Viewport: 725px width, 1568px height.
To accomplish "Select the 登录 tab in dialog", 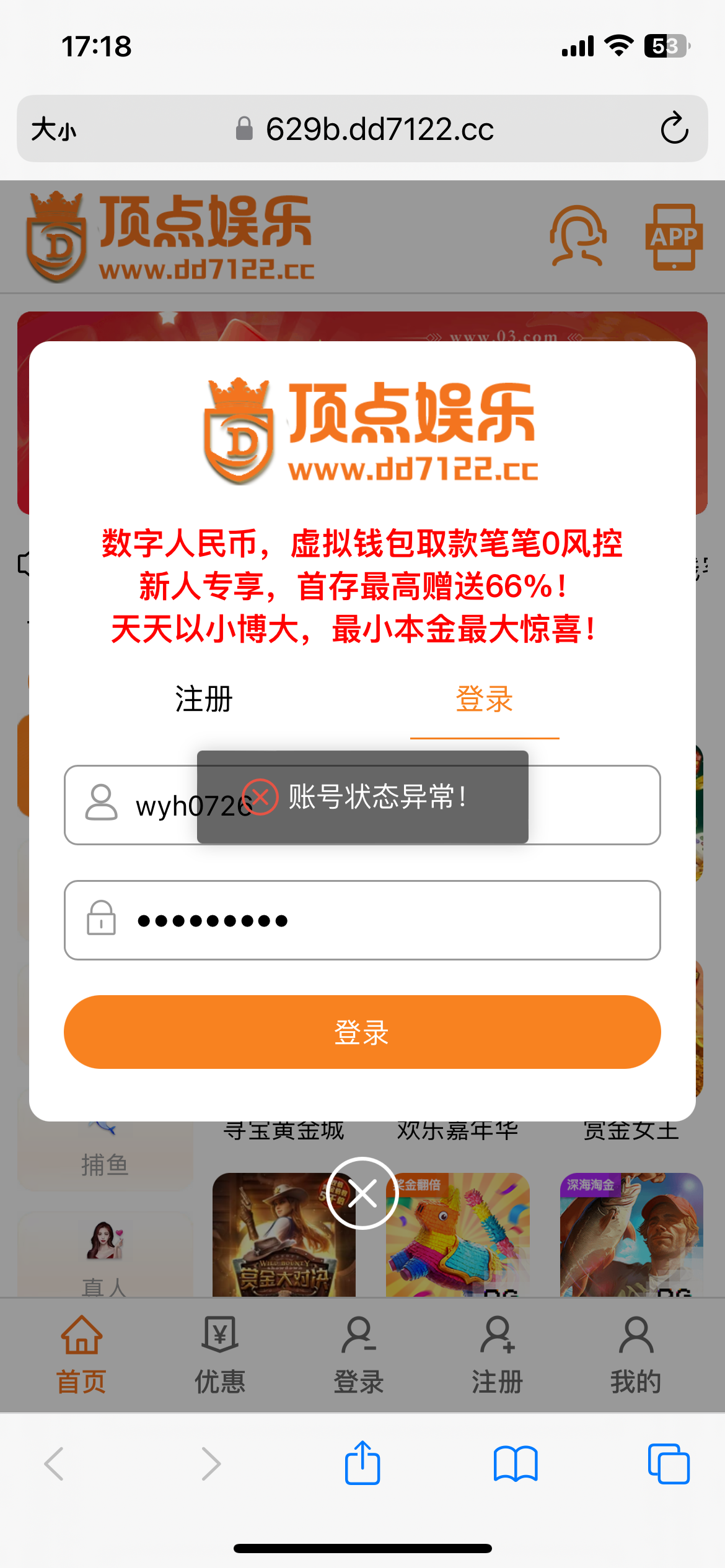I will pos(485,699).
